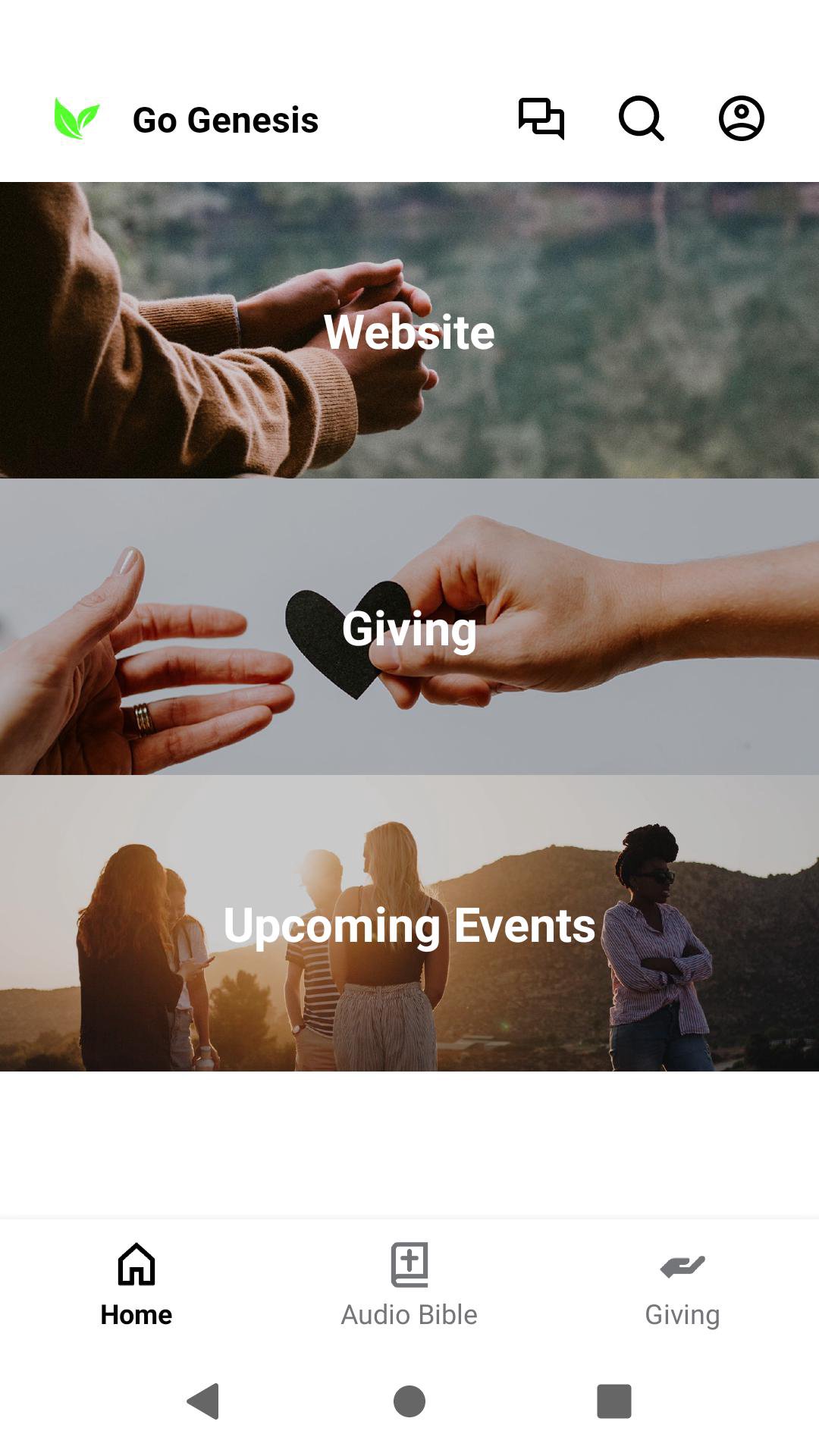This screenshot has width=819, height=1456.
Task: Open the user profile icon
Action: (741, 118)
